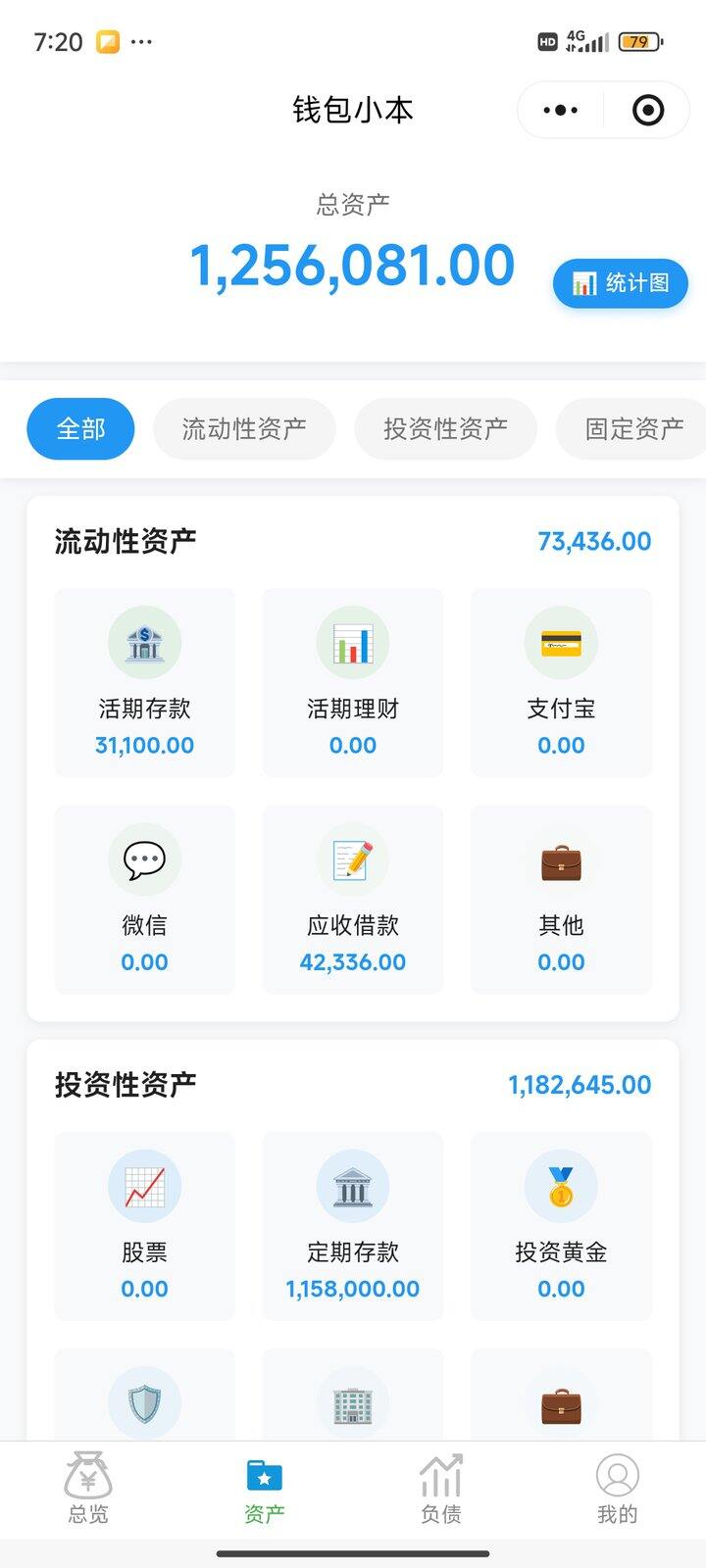
Task: Select the 资产 bottom tab
Action: pos(265,1489)
